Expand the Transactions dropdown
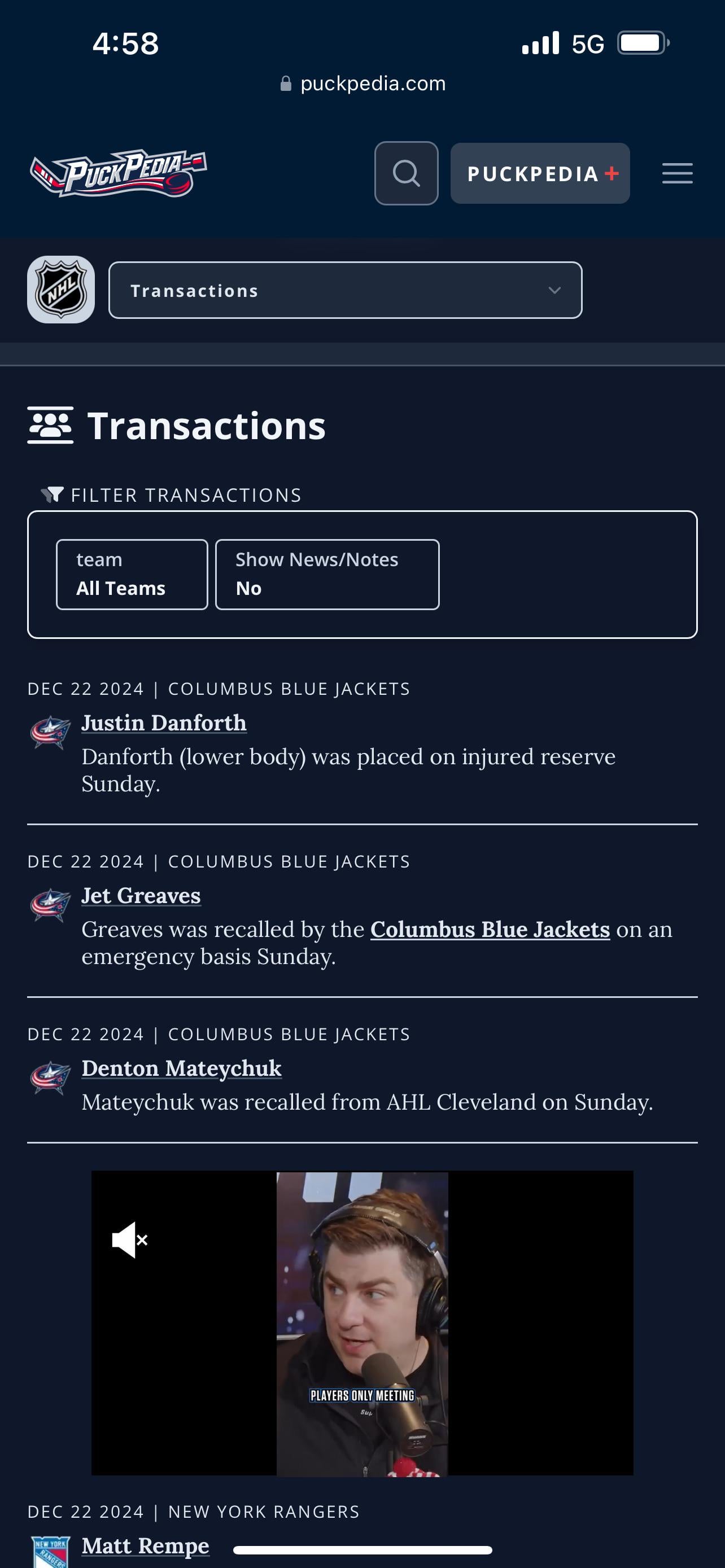725x1568 pixels. coord(345,290)
